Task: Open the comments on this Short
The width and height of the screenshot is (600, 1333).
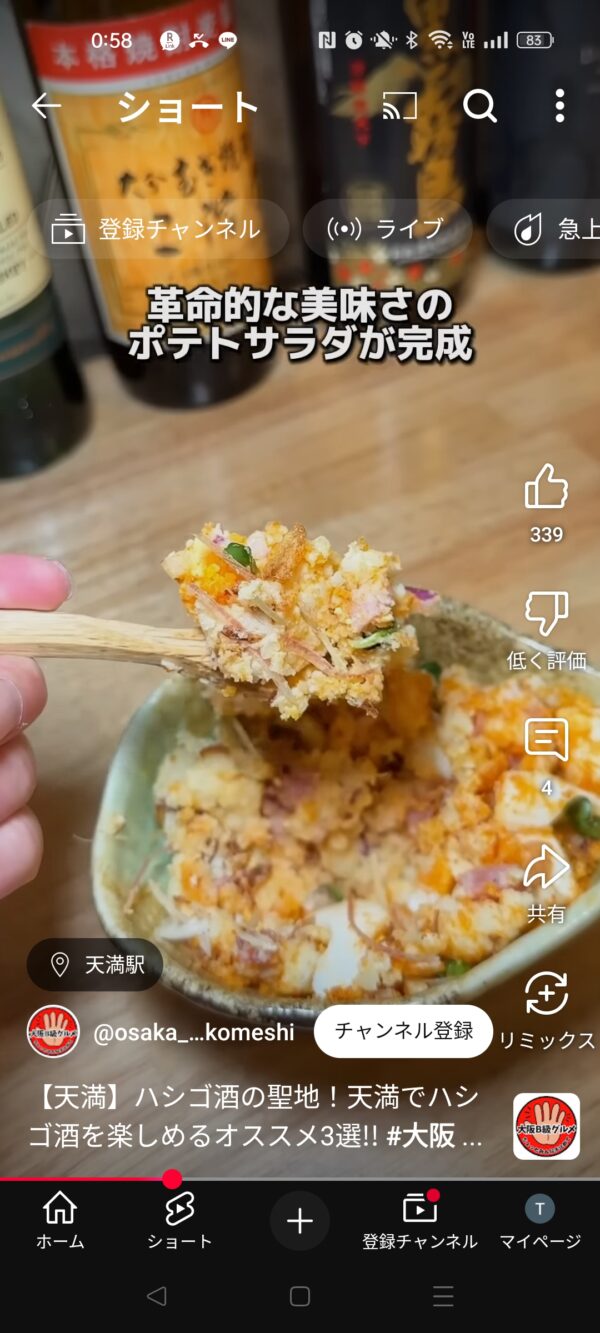Action: (x=546, y=742)
